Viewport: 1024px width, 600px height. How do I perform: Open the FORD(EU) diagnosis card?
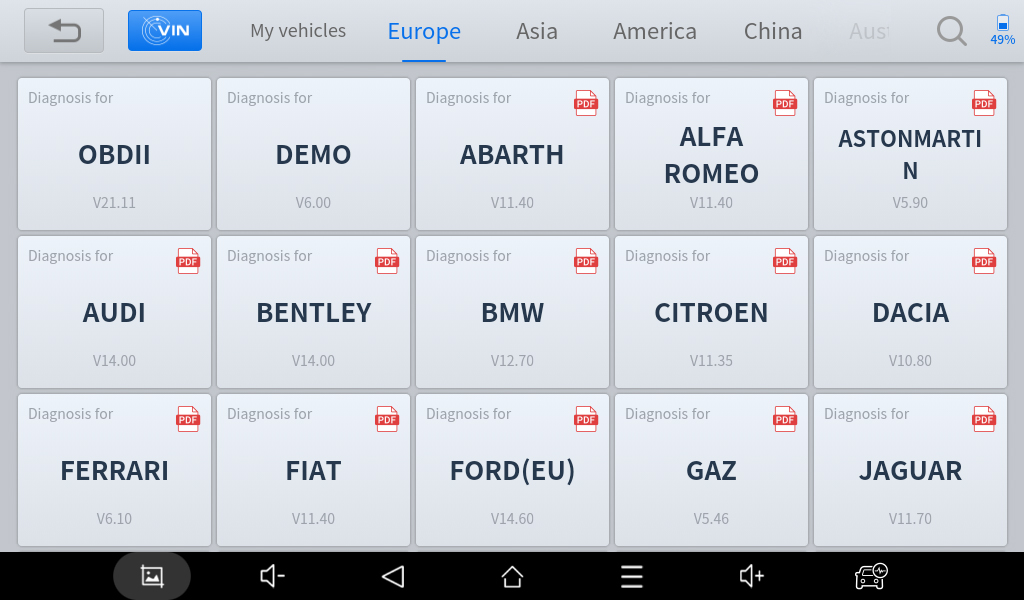512,471
